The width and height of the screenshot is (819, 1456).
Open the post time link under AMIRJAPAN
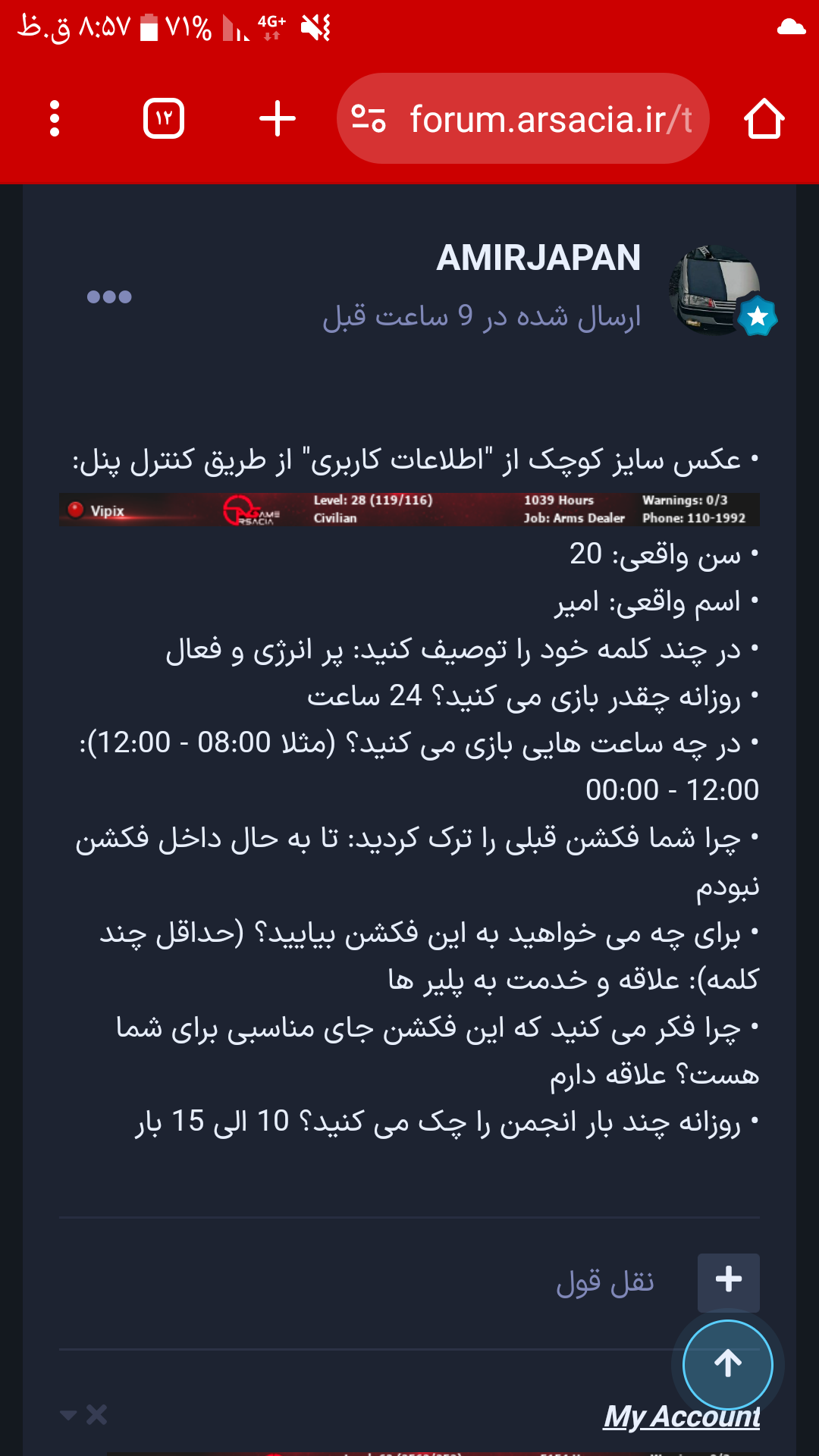pyautogui.click(x=482, y=316)
